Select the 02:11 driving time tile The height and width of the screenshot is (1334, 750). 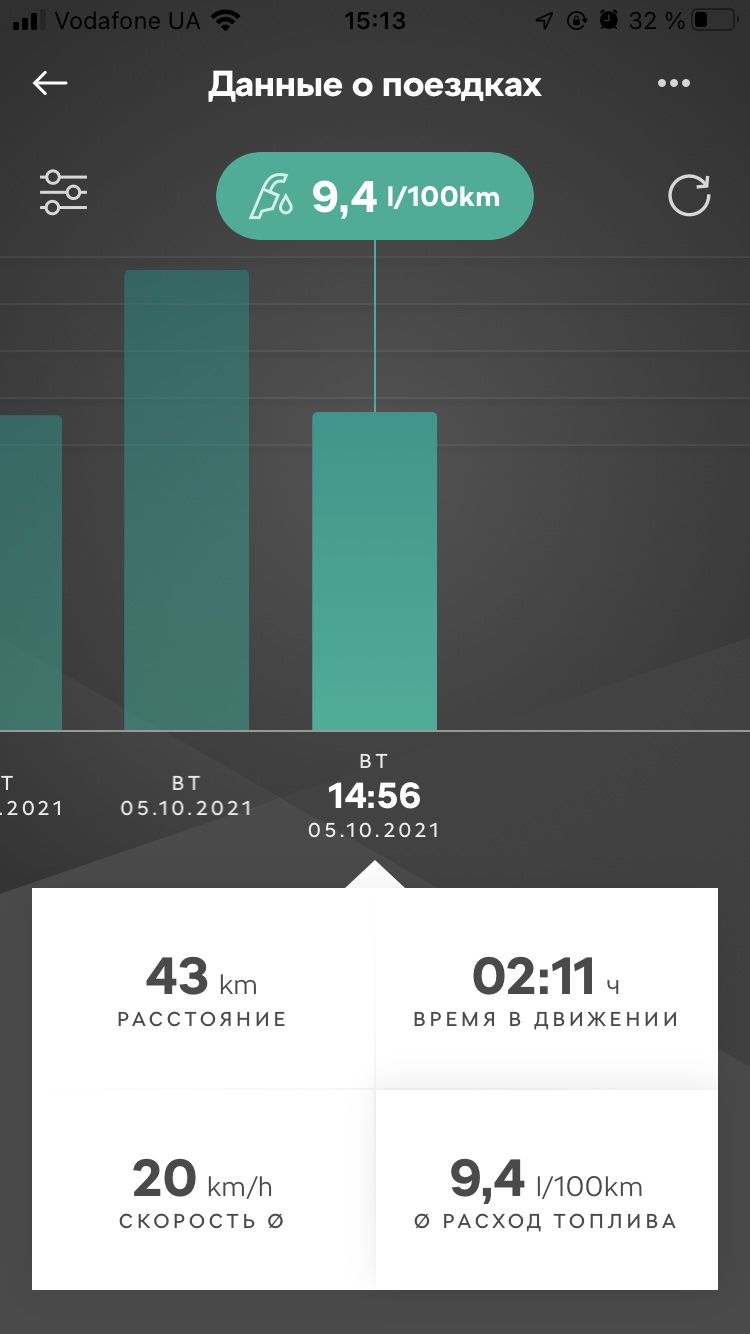(546, 988)
